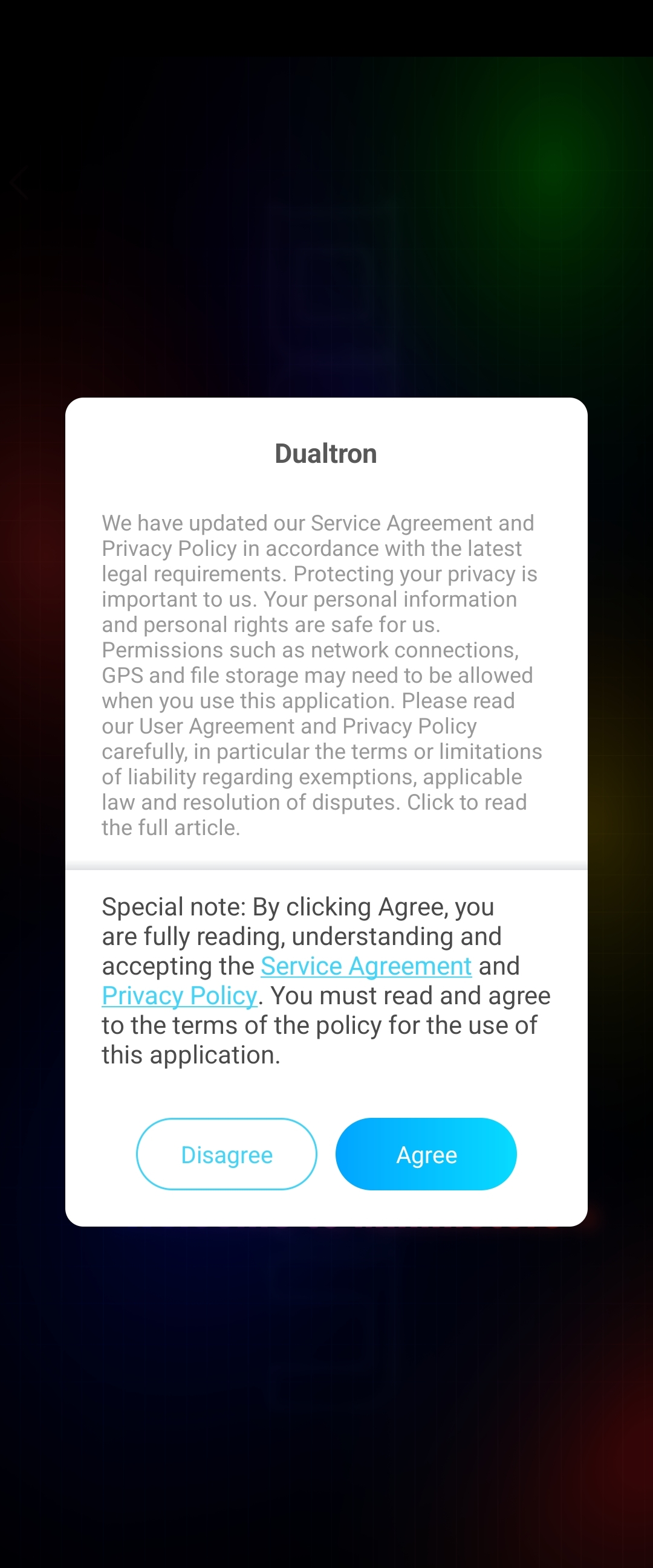Open the Service Agreement link
The width and height of the screenshot is (653, 1568).
point(366,966)
